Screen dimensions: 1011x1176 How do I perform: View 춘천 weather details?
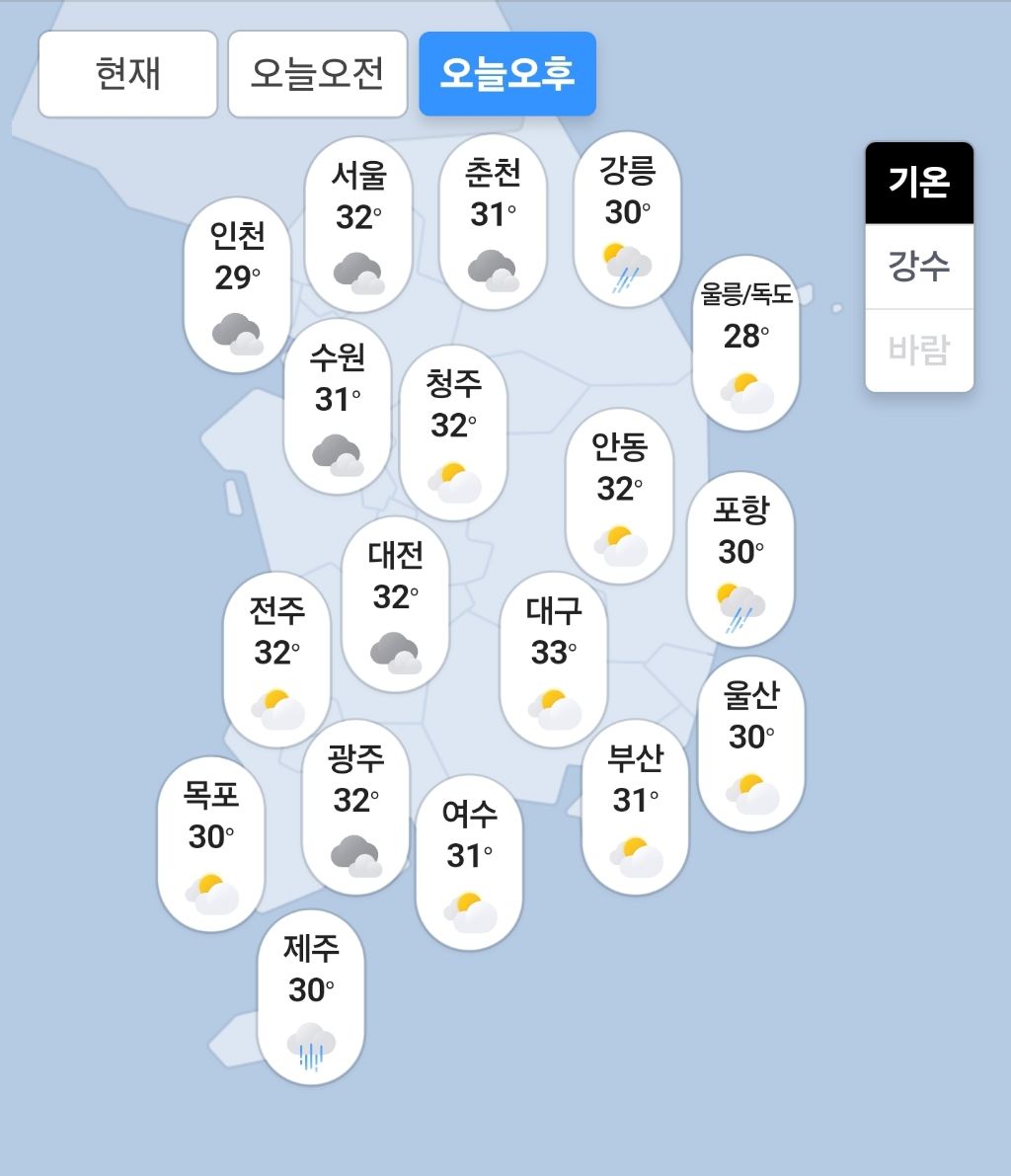click(493, 223)
